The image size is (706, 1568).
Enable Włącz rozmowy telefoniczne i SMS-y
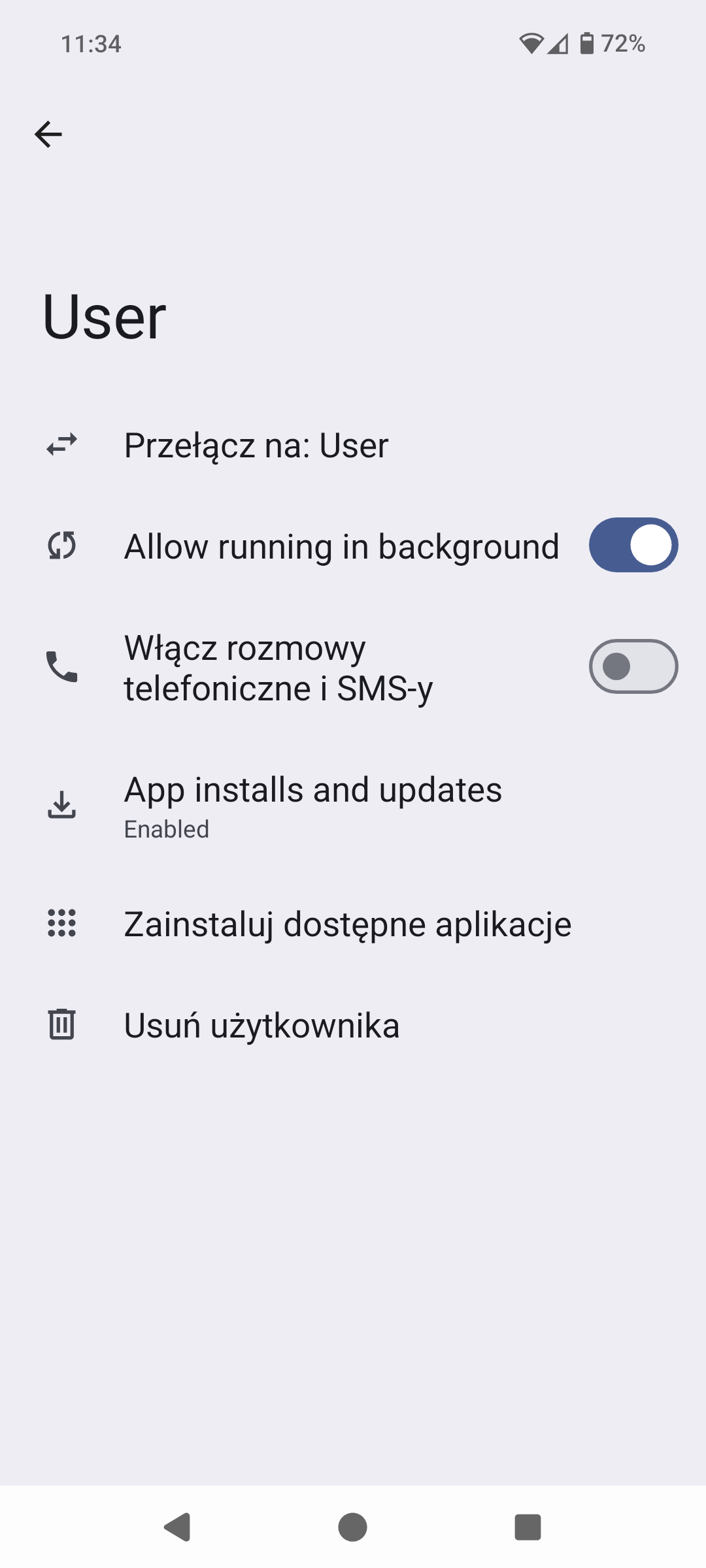(x=633, y=667)
